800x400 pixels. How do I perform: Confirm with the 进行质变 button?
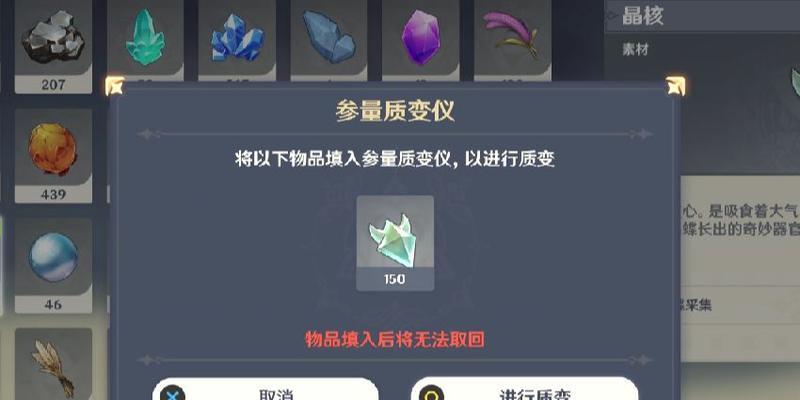pos(525,390)
